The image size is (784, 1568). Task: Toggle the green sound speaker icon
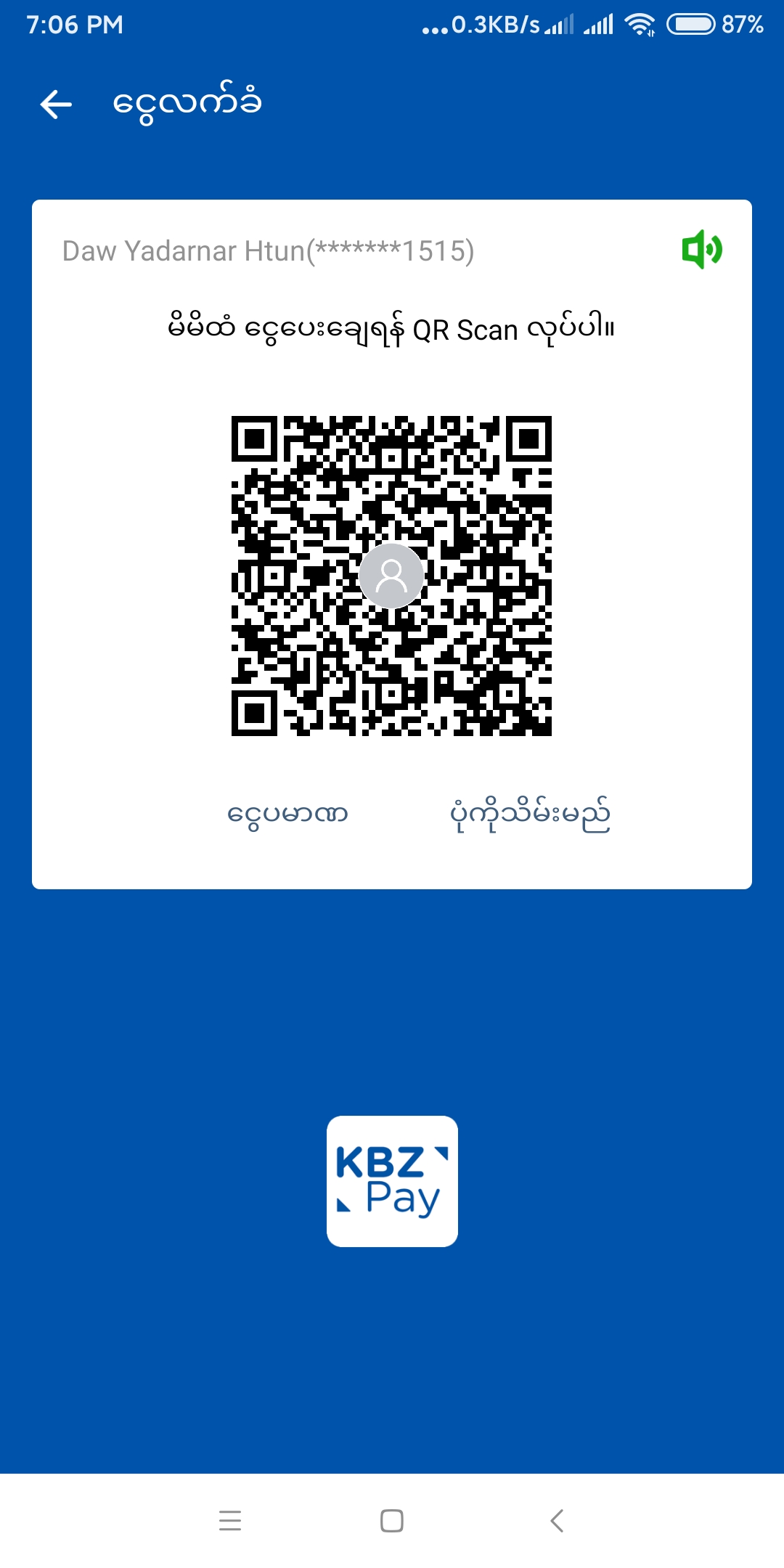tap(701, 250)
